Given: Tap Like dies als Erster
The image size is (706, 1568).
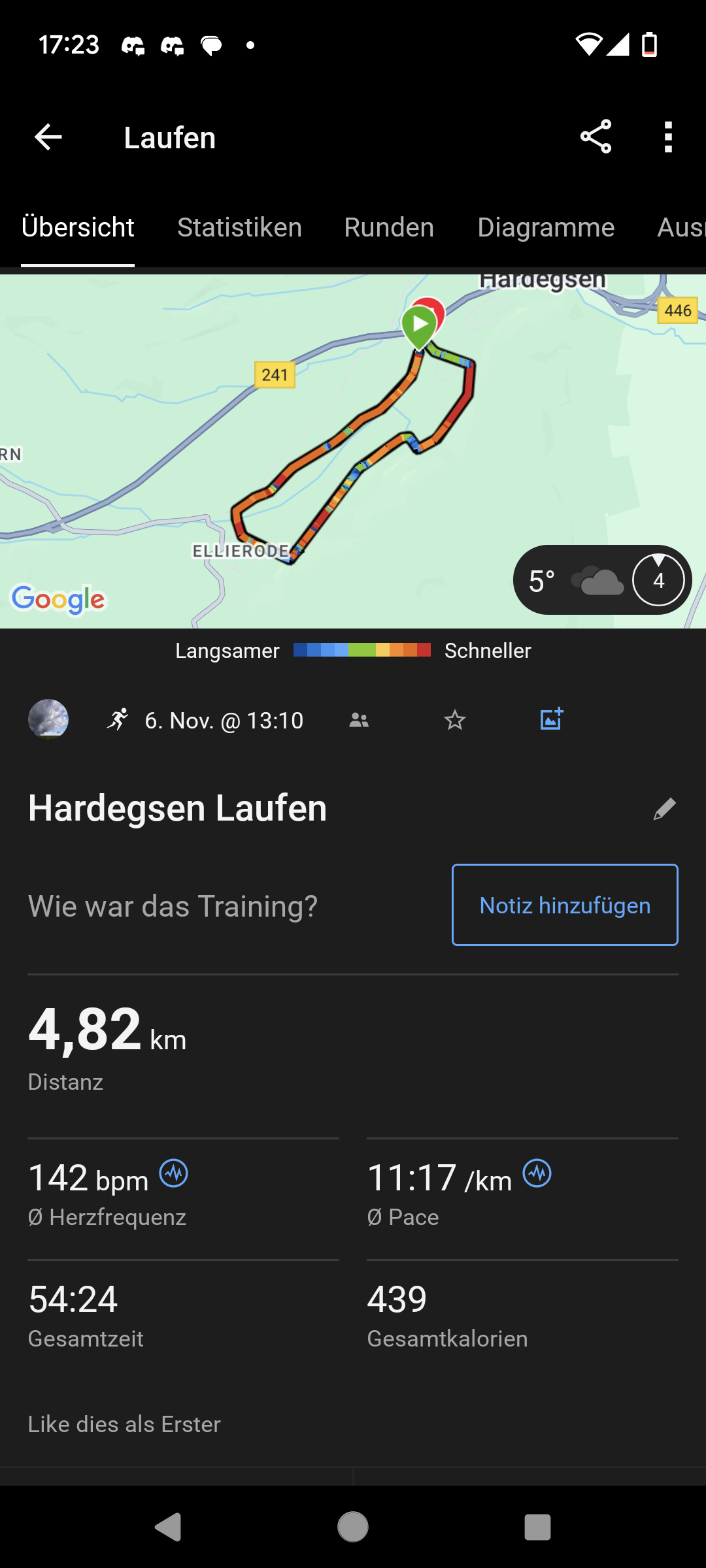Looking at the screenshot, I should [124, 1424].
